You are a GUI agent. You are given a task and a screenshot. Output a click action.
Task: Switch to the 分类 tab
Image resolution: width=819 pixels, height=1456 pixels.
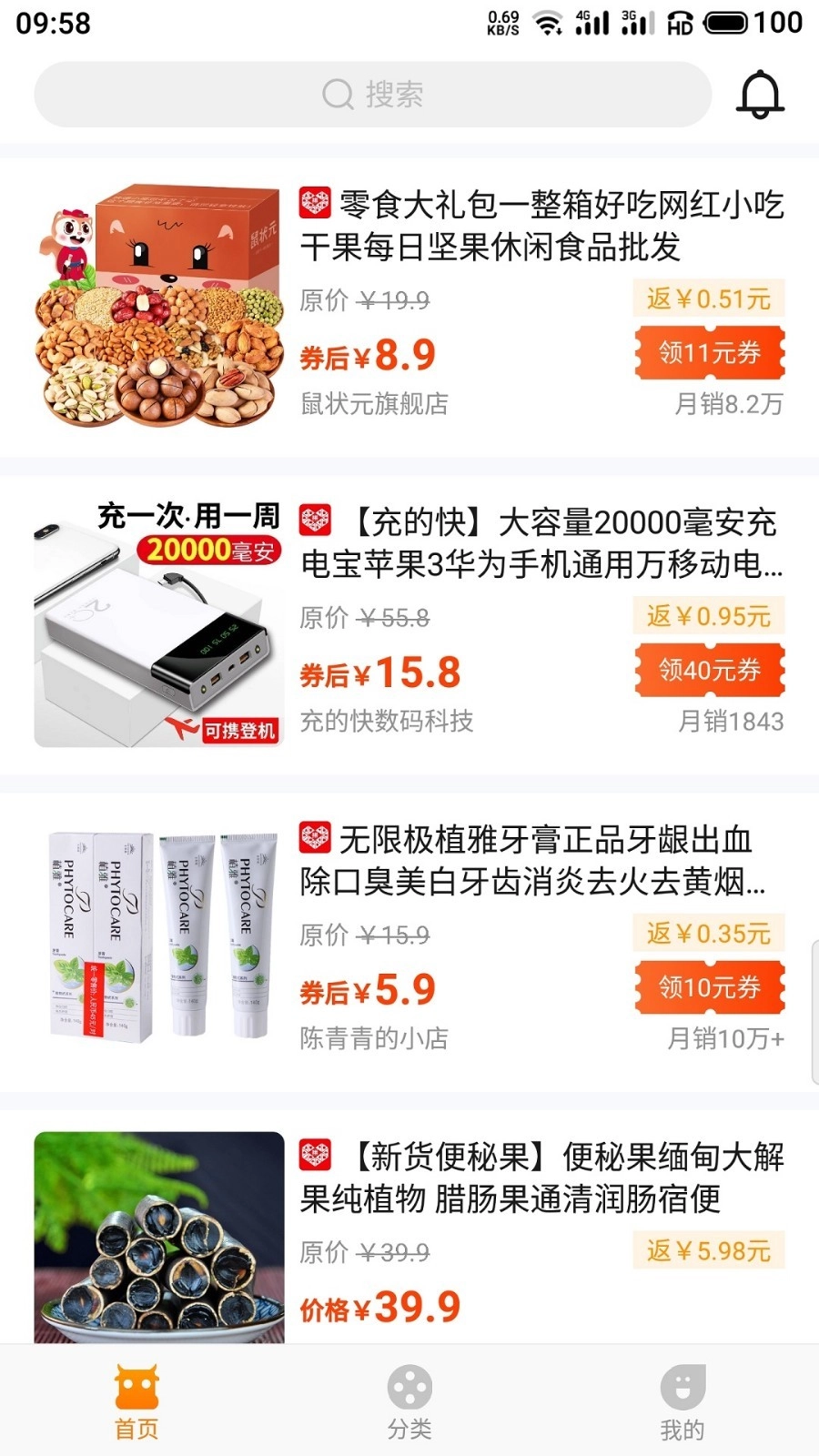click(409, 1401)
